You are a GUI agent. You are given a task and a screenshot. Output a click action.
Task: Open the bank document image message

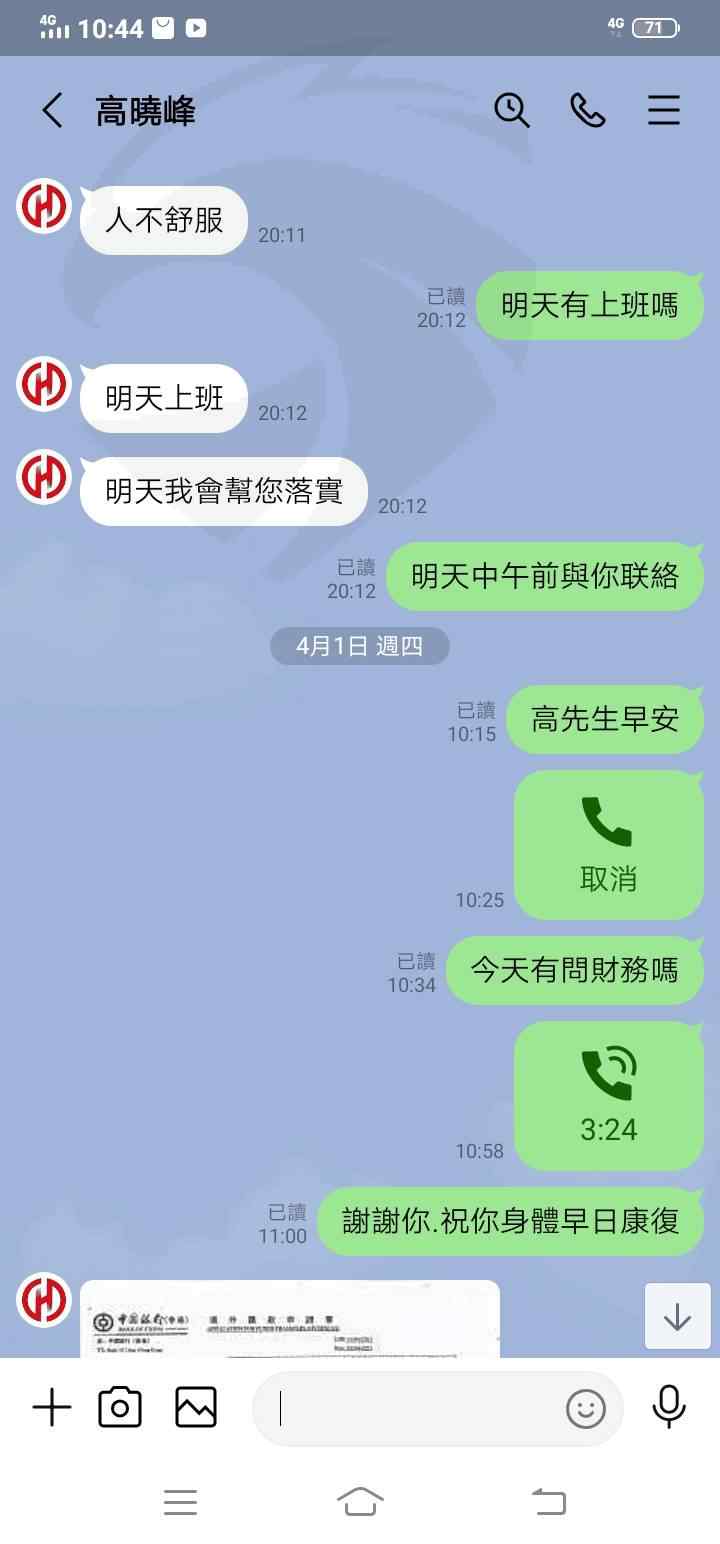(x=290, y=1318)
